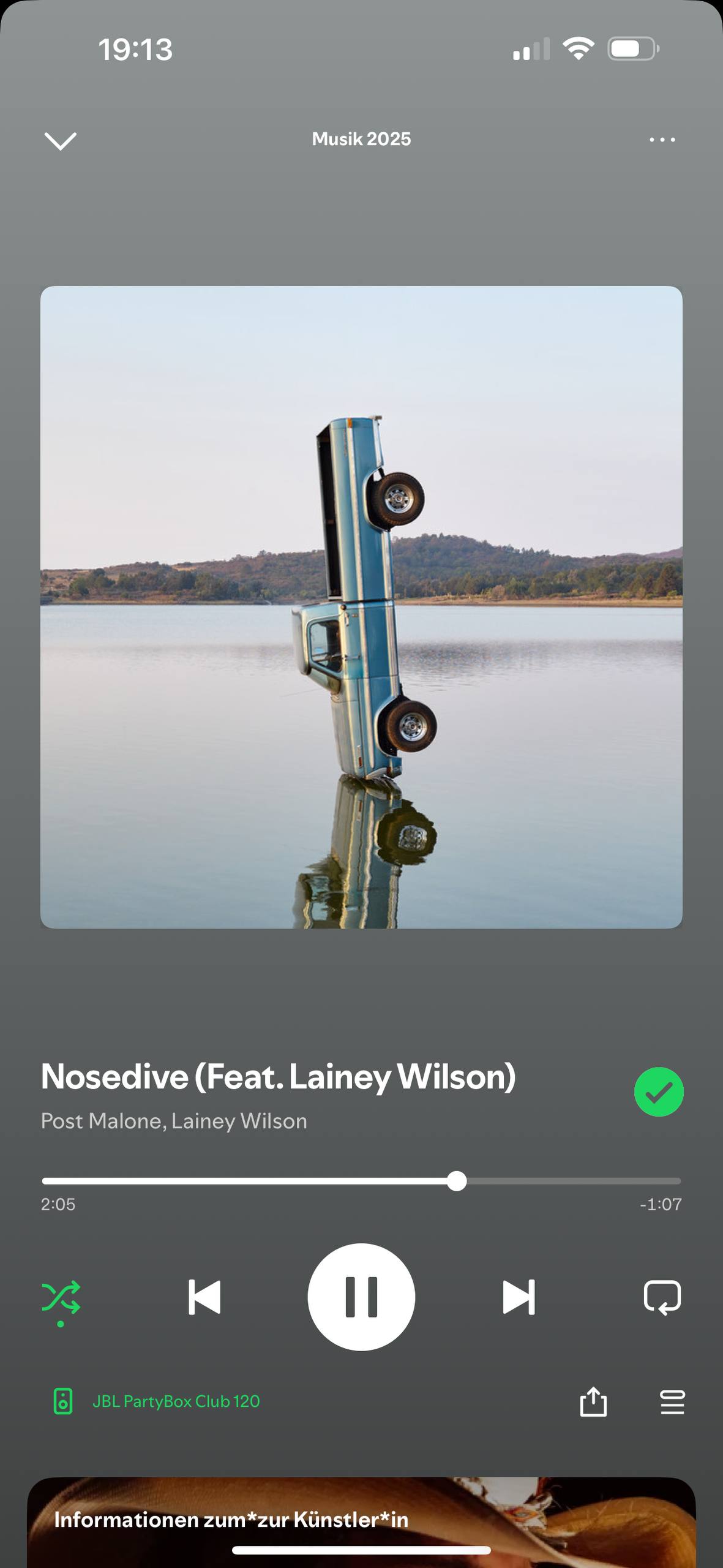Toggle the repeat mode
The image size is (723, 1568).
pos(662,1297)
